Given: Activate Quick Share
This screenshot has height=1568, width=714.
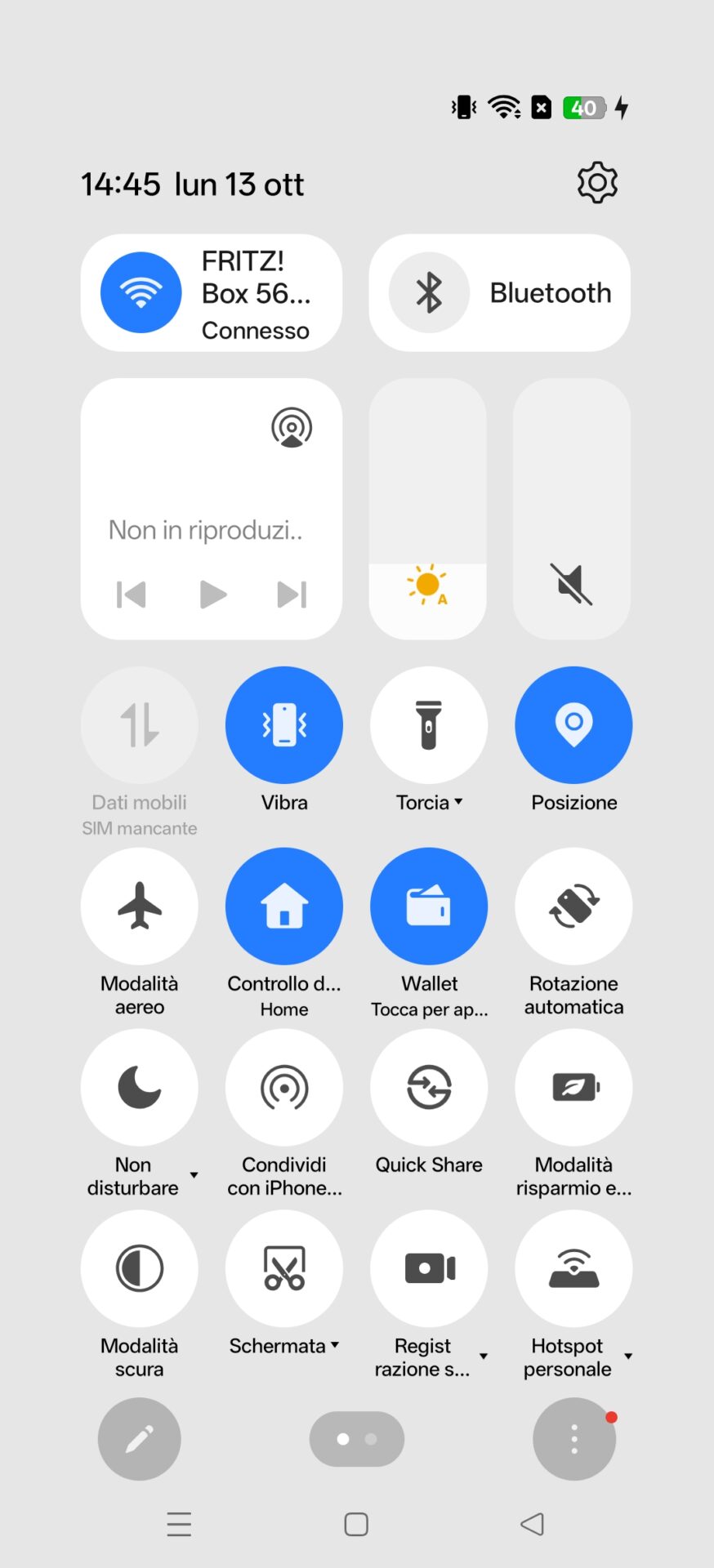Looking at the screenshot, I should click(429, 1088).
